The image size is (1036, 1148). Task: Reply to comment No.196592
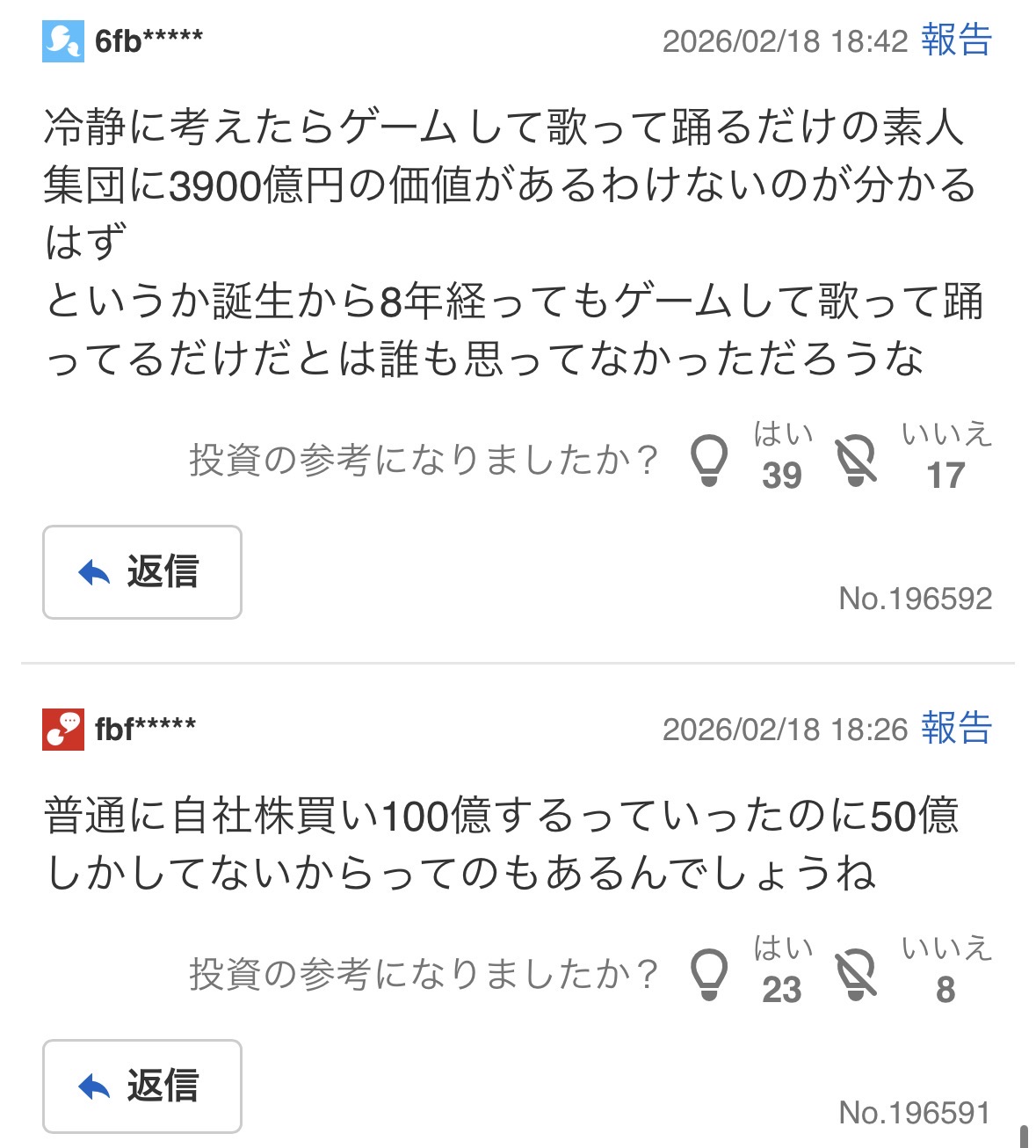pos(142,572)
